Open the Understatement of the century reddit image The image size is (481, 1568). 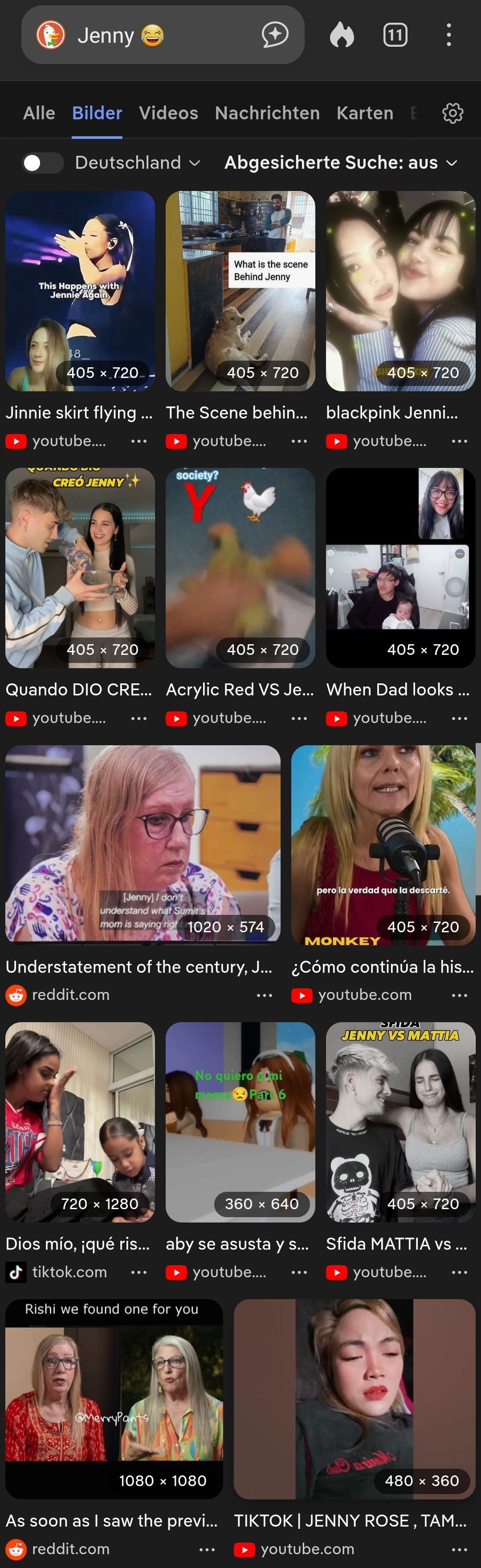143,844
